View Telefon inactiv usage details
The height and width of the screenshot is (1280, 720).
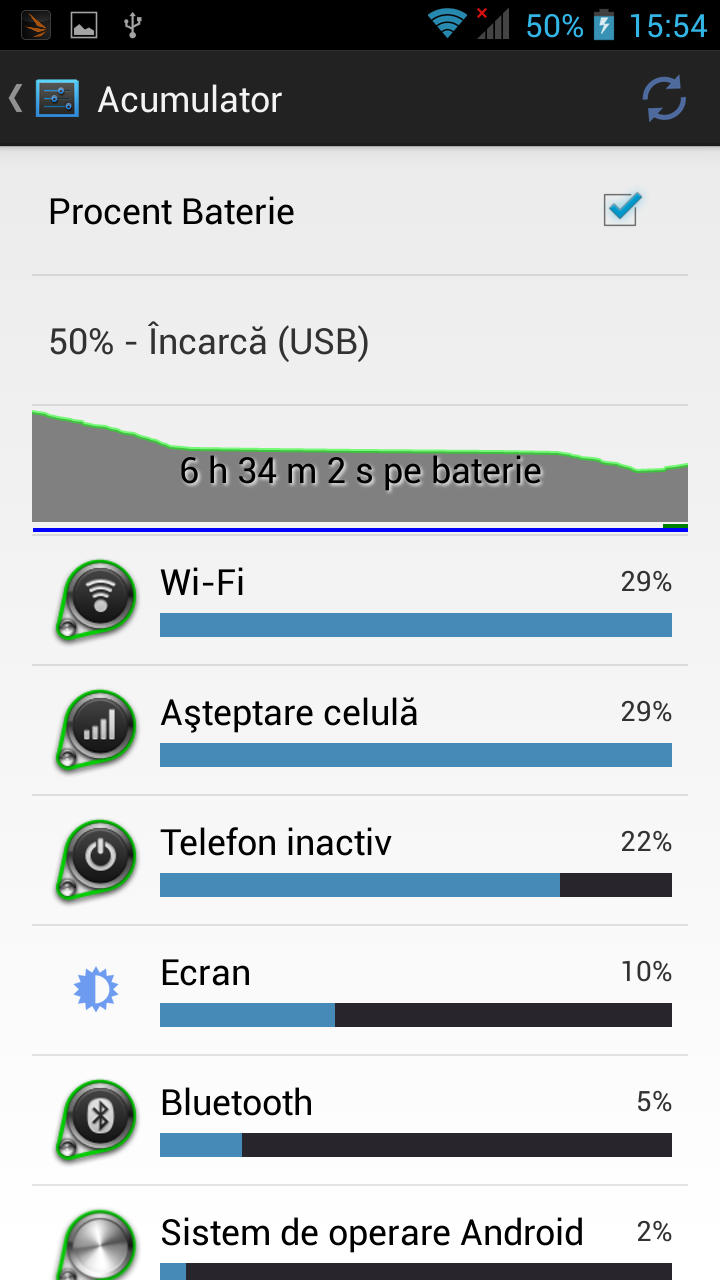pos(360,861)
